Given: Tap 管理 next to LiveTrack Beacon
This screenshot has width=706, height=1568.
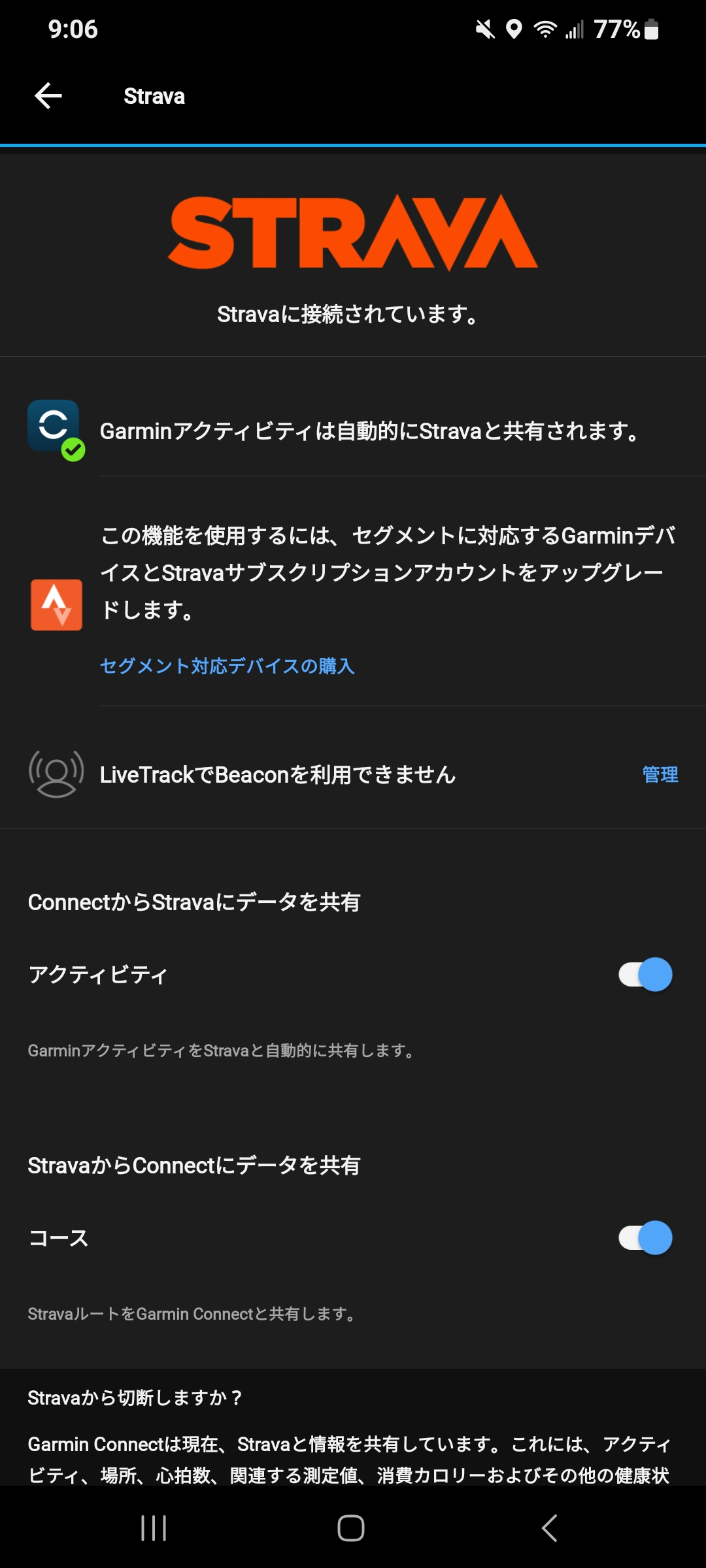Looking at the screenshot, I should pyautogui.click(x=660, y=775).
